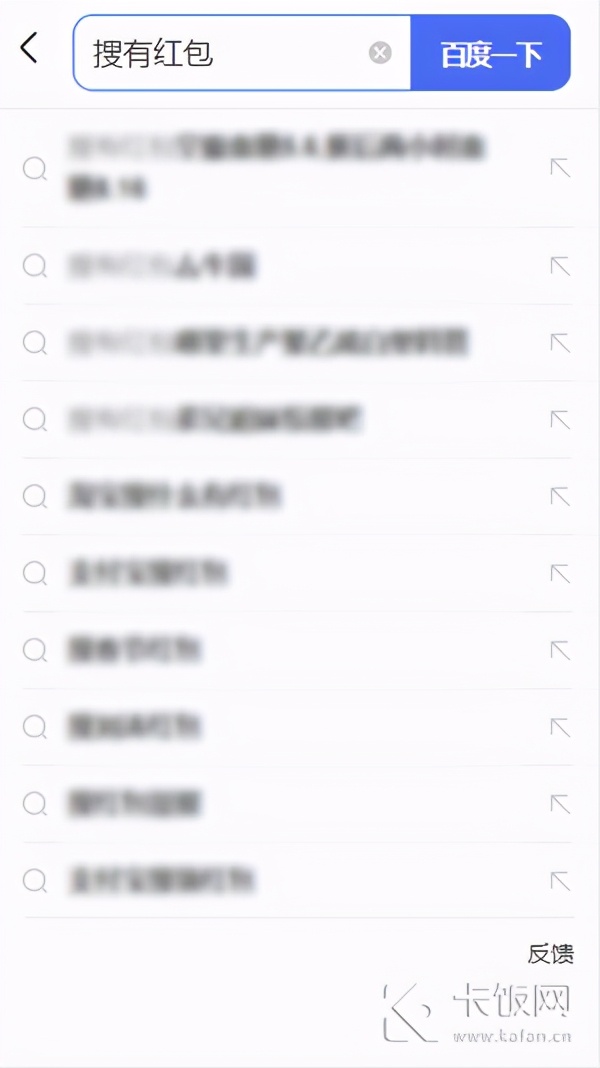Open the 反馈 feedback link
Image resolution: width=600 pixels, height=1068 pixels.
pos(550,954)
